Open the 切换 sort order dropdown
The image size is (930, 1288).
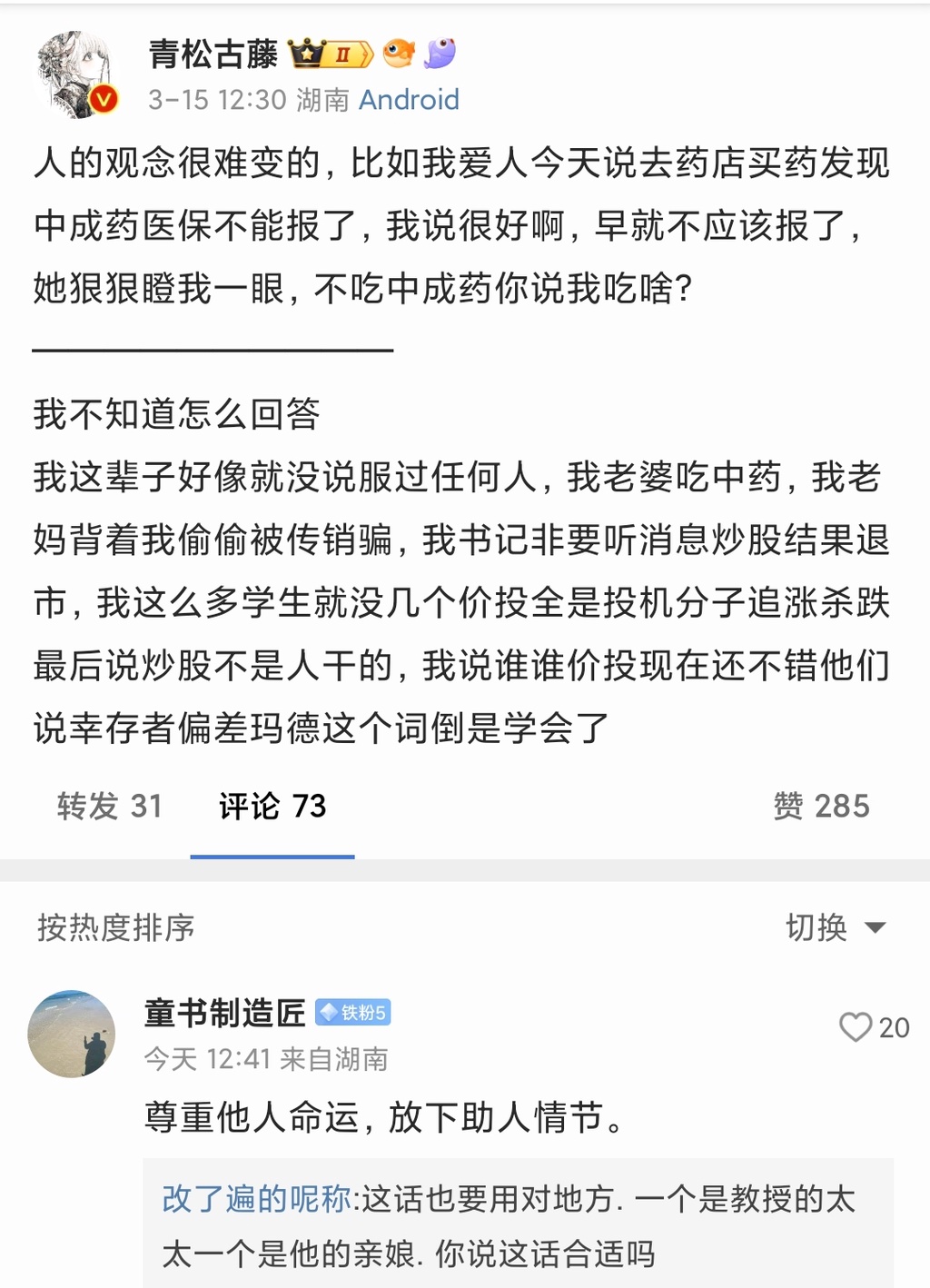pos(835,927)
